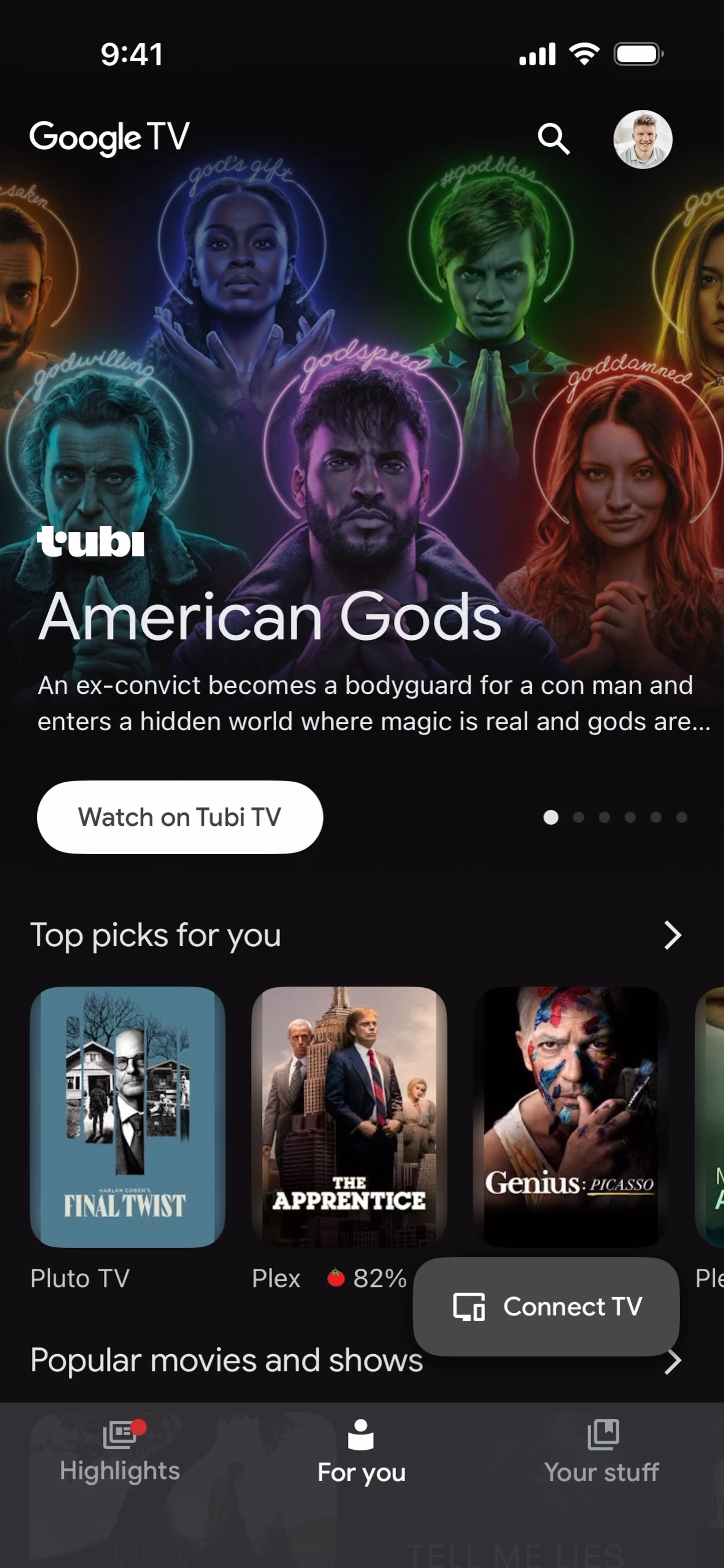Open search with the magnifier icon

[x=554, y=139]
